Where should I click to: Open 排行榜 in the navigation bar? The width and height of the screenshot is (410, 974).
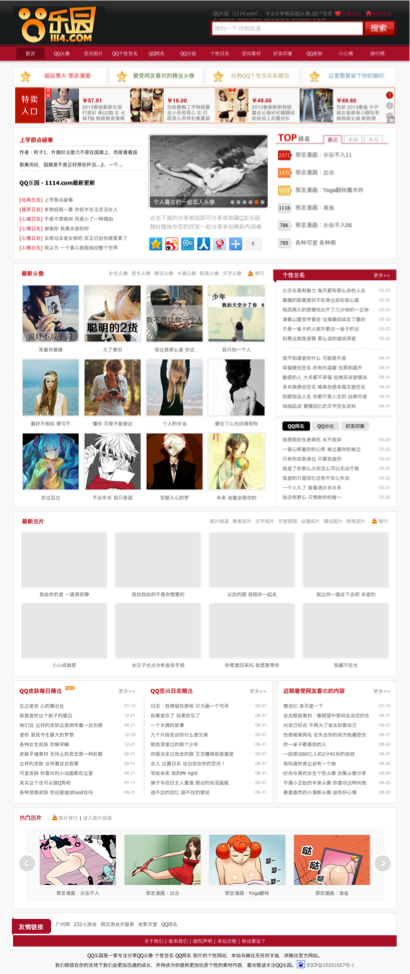(x=377, y=53)
